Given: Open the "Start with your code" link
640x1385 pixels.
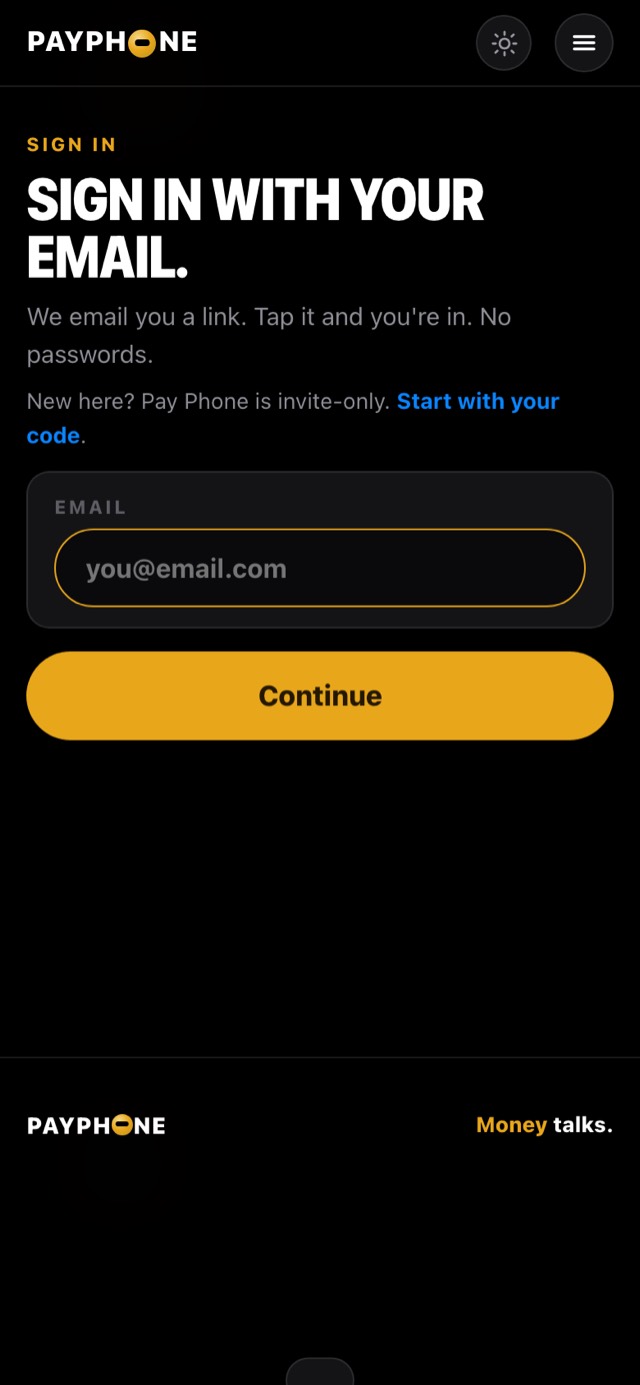Looking at the screenshot, I should [293, 418].
